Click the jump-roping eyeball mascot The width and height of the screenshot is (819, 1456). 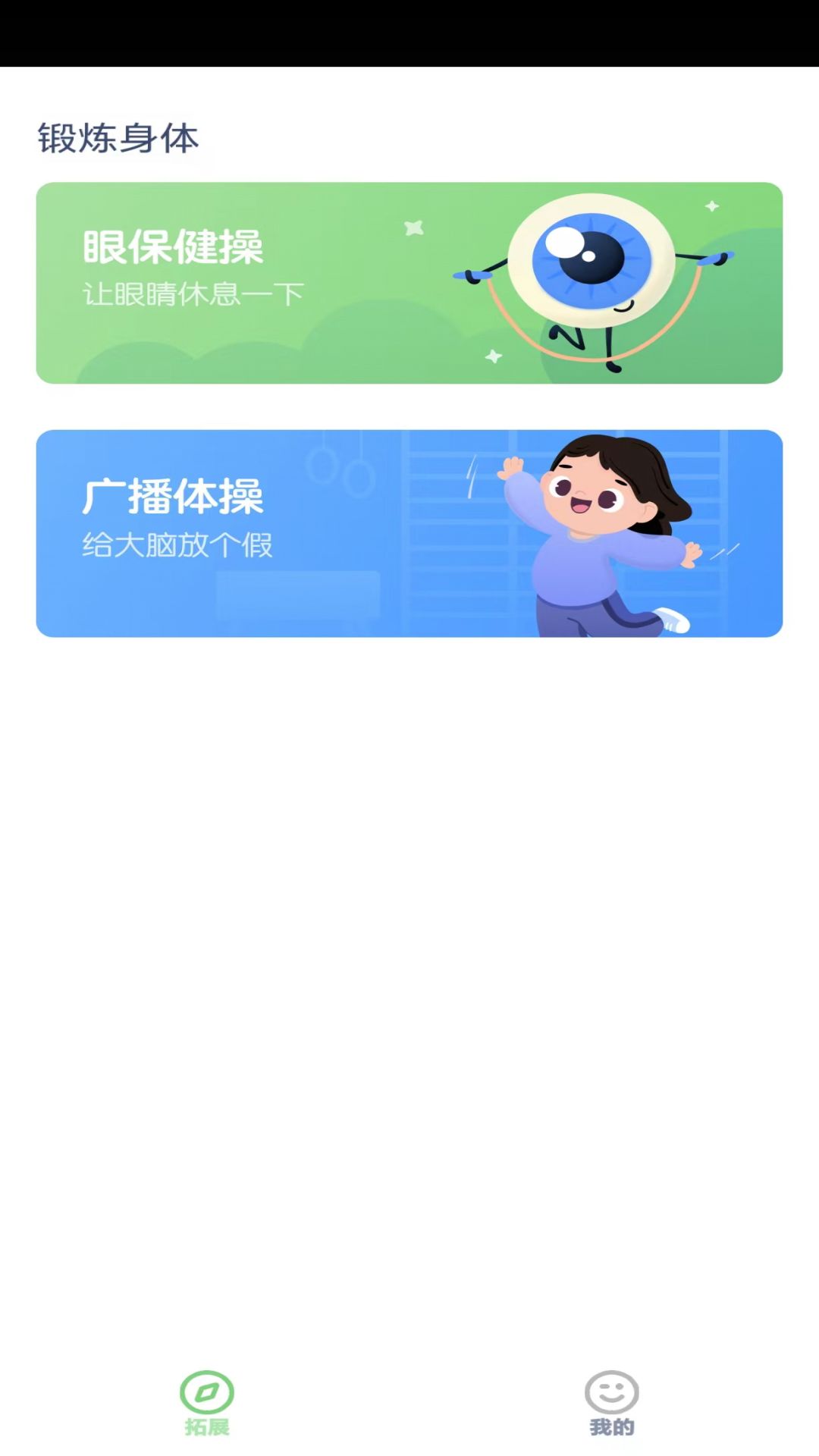(x=591, y=262)
